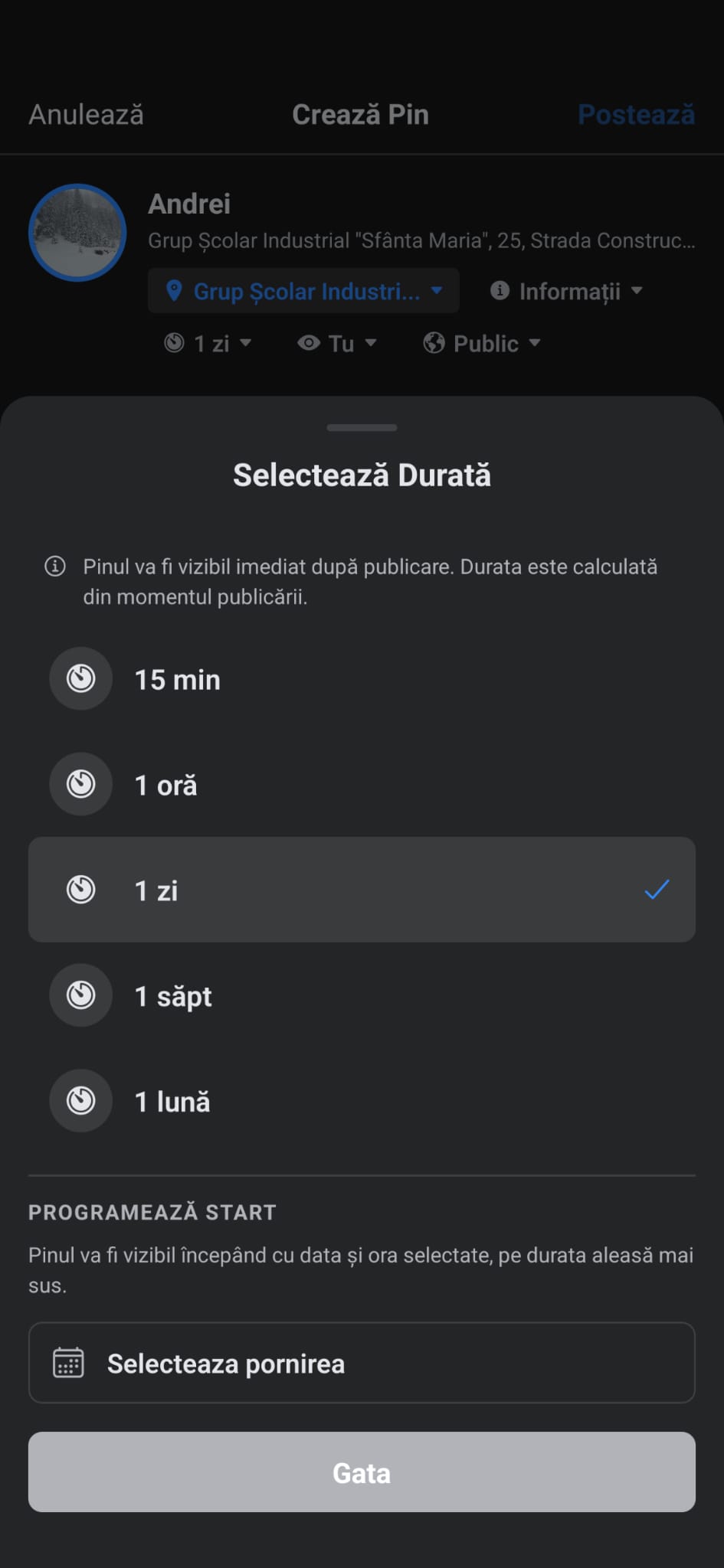Click Postează to publish the pin
Viewport: 724px width, 1568px height.
(x=636, y=115)
